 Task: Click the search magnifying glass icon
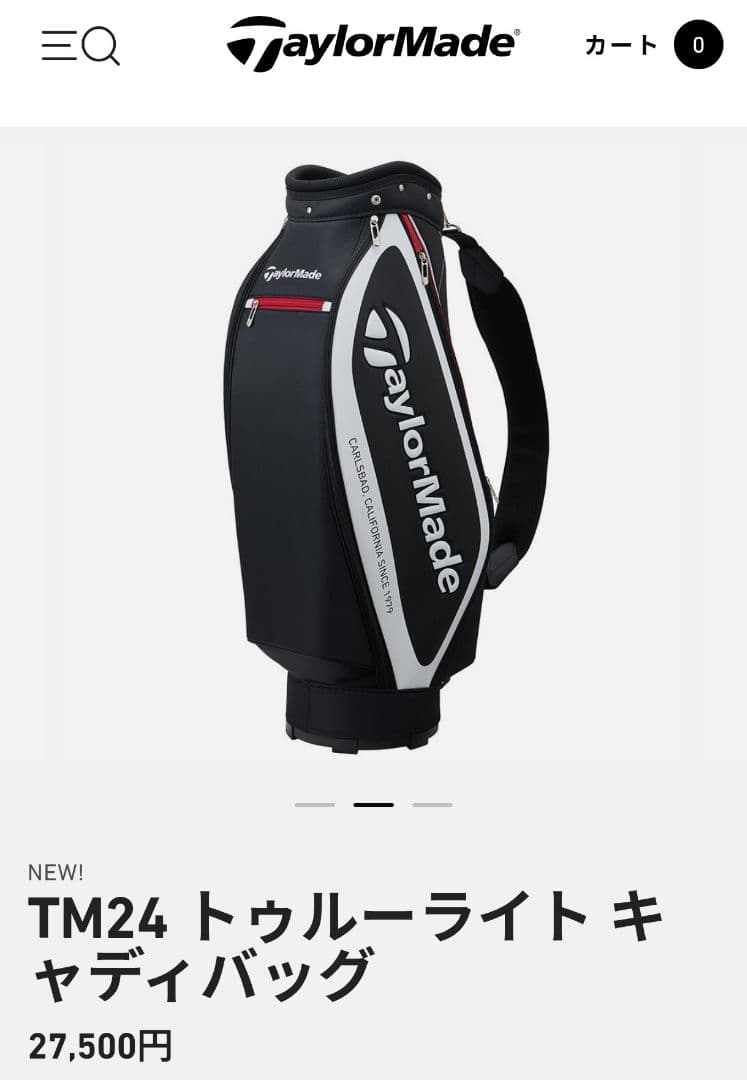[101, 46]
